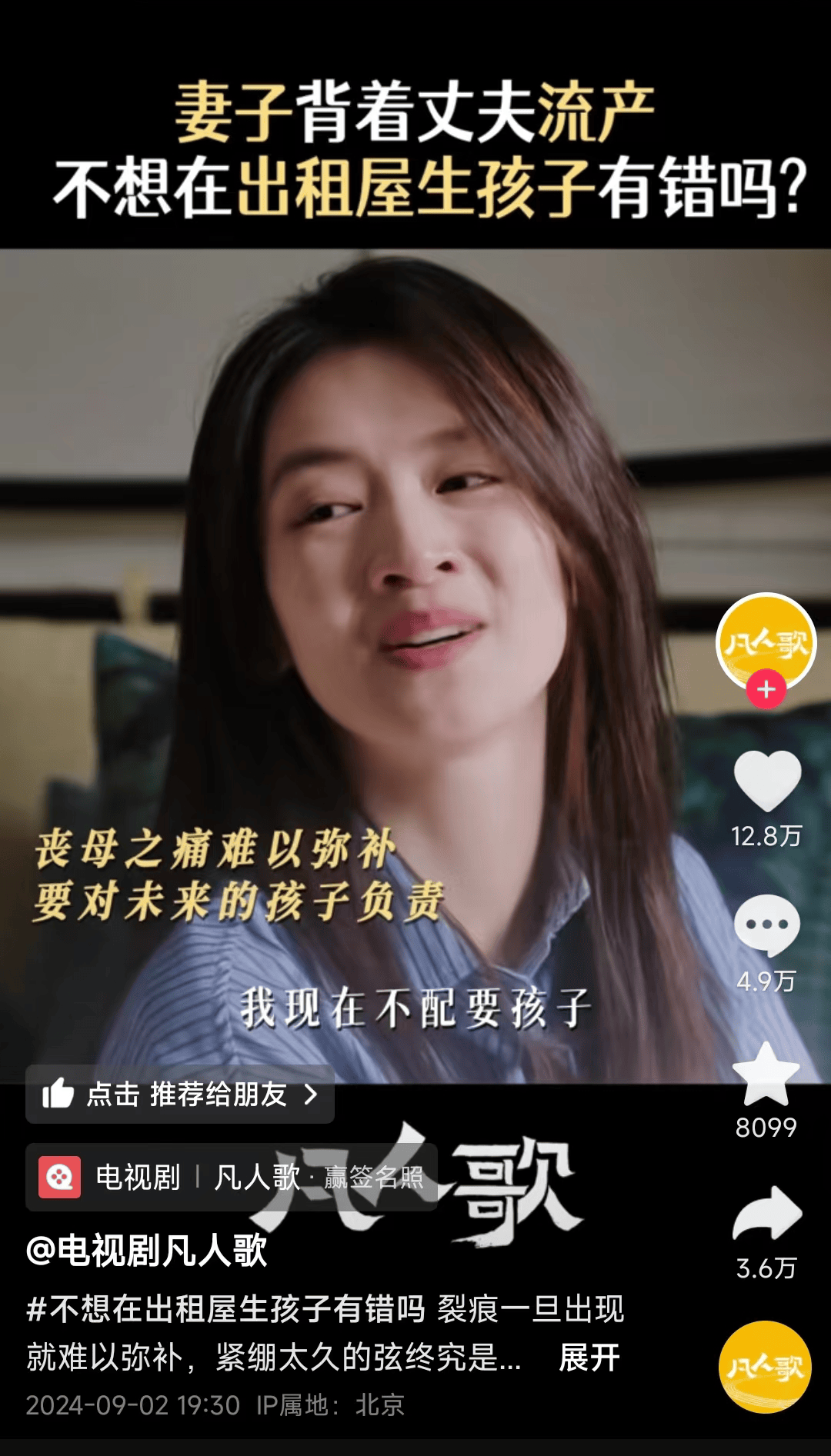Open the @电视剧凡人歌 username
The height and width of the screenshot is (1456, 831).
pyautogui.click(x=146, y=1251)
